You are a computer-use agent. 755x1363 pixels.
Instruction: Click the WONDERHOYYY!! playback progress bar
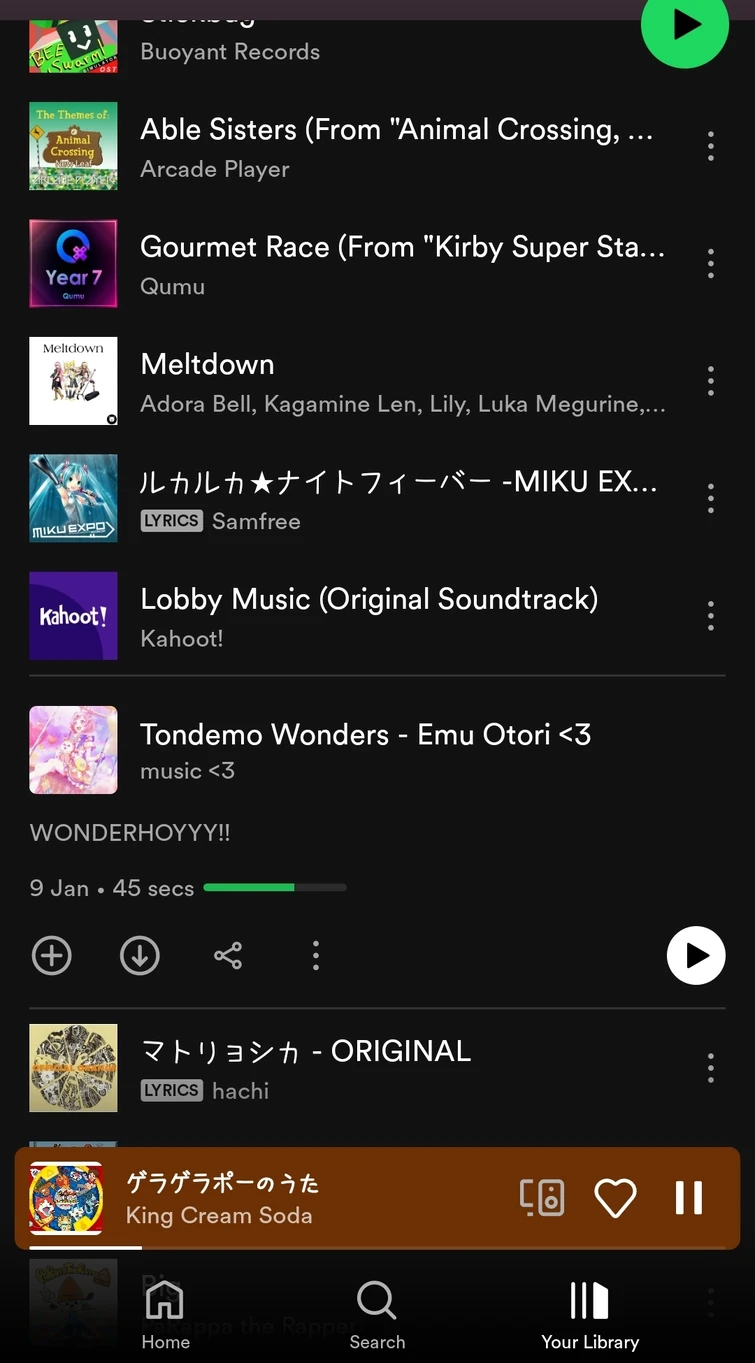[275, 887]
